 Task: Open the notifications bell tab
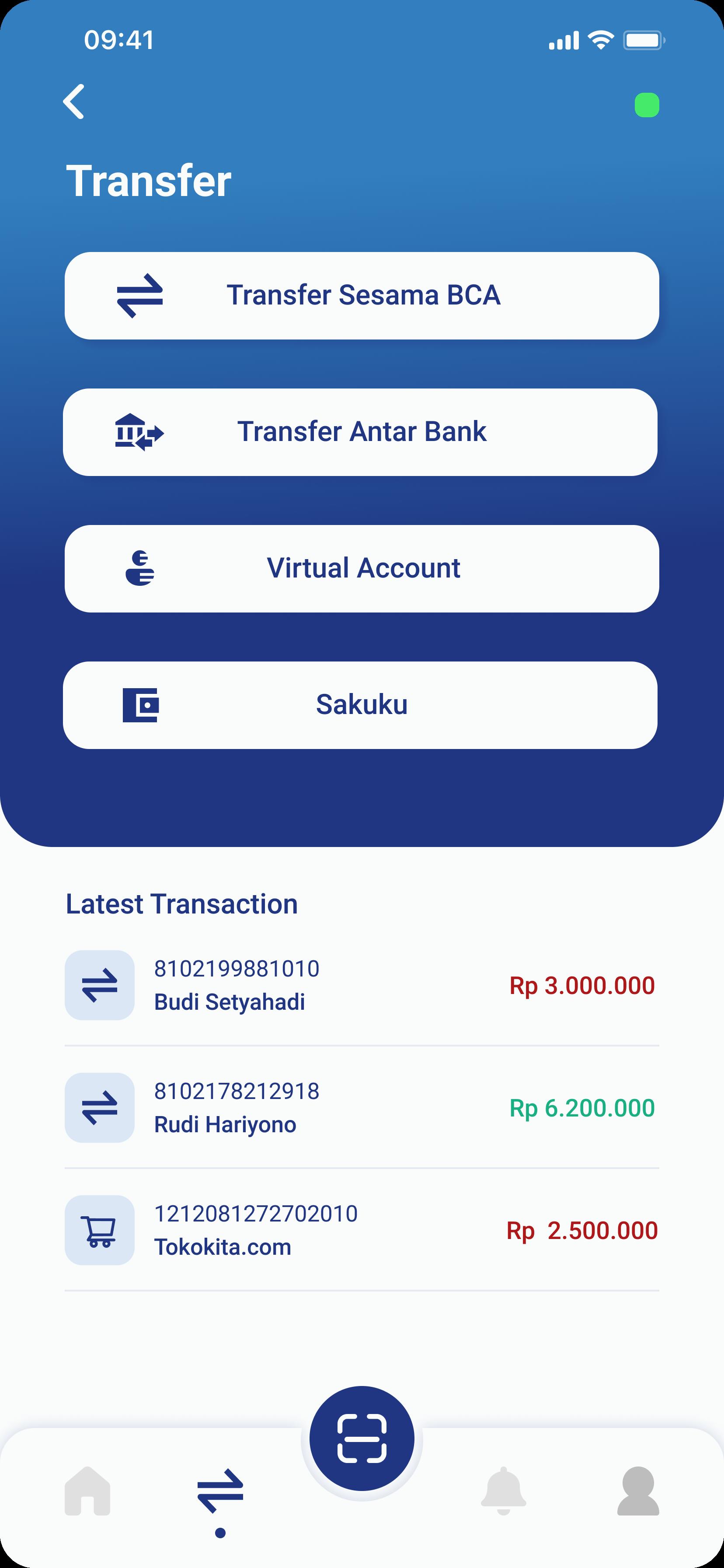pos(503,1491)
